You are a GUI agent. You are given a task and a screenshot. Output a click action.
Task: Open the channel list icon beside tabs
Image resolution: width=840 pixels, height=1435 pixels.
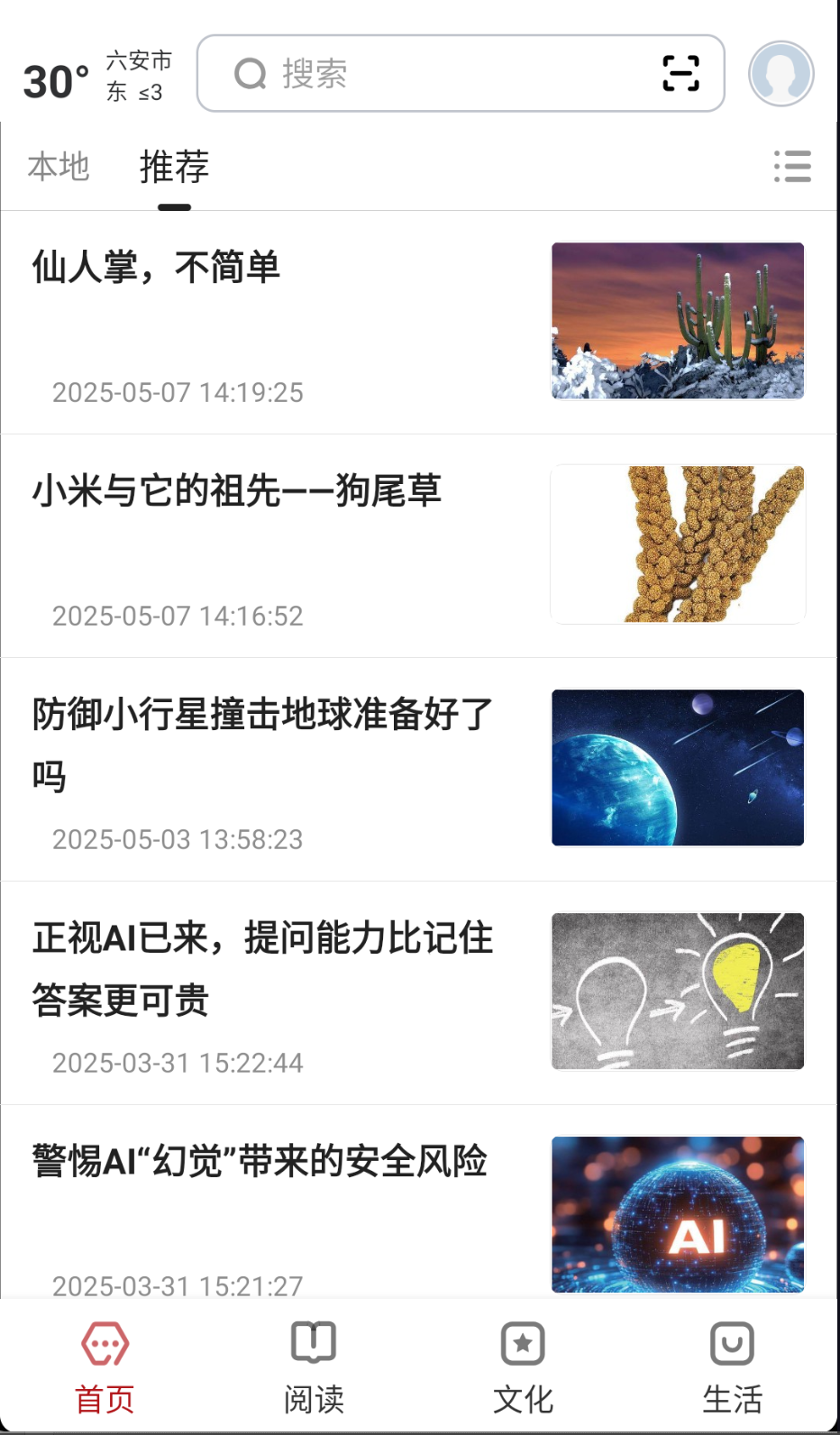click(791, 168)
